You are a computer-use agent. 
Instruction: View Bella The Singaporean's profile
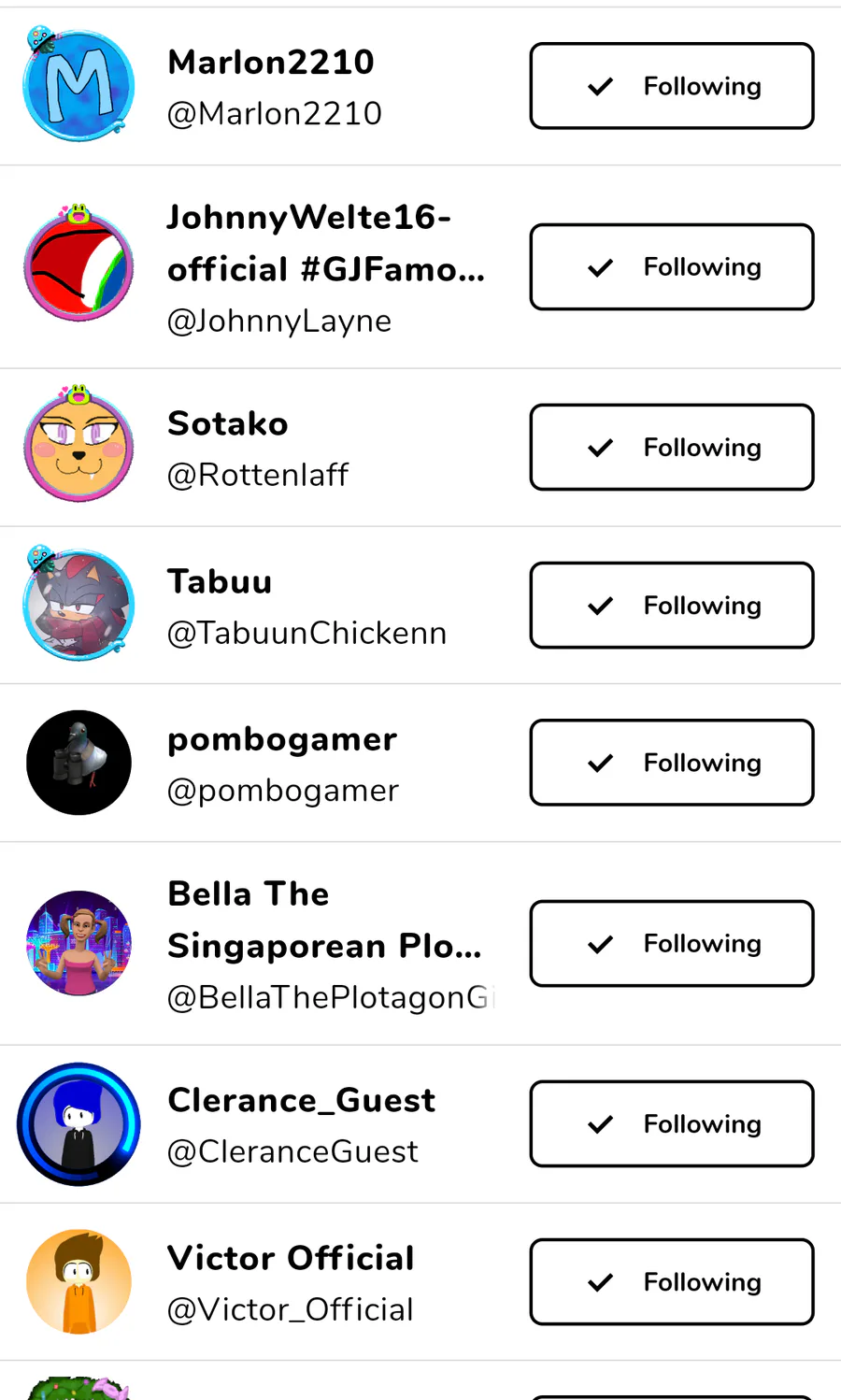tap(323, 921)
